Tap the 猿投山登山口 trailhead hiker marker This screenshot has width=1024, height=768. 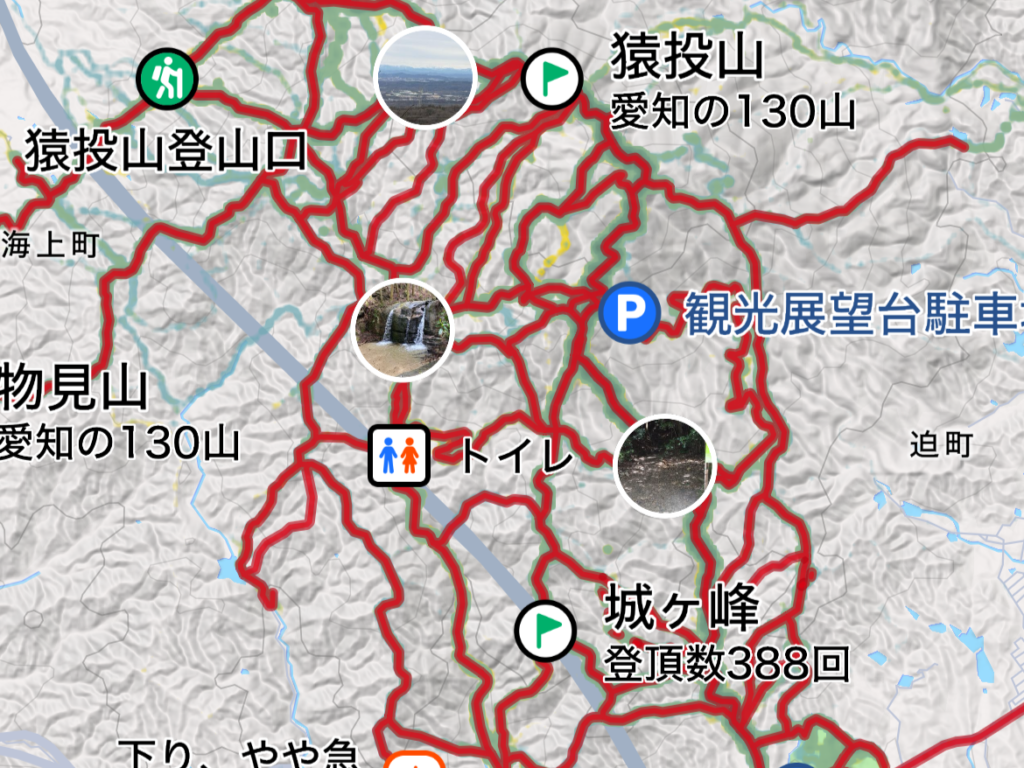(168, 78)
